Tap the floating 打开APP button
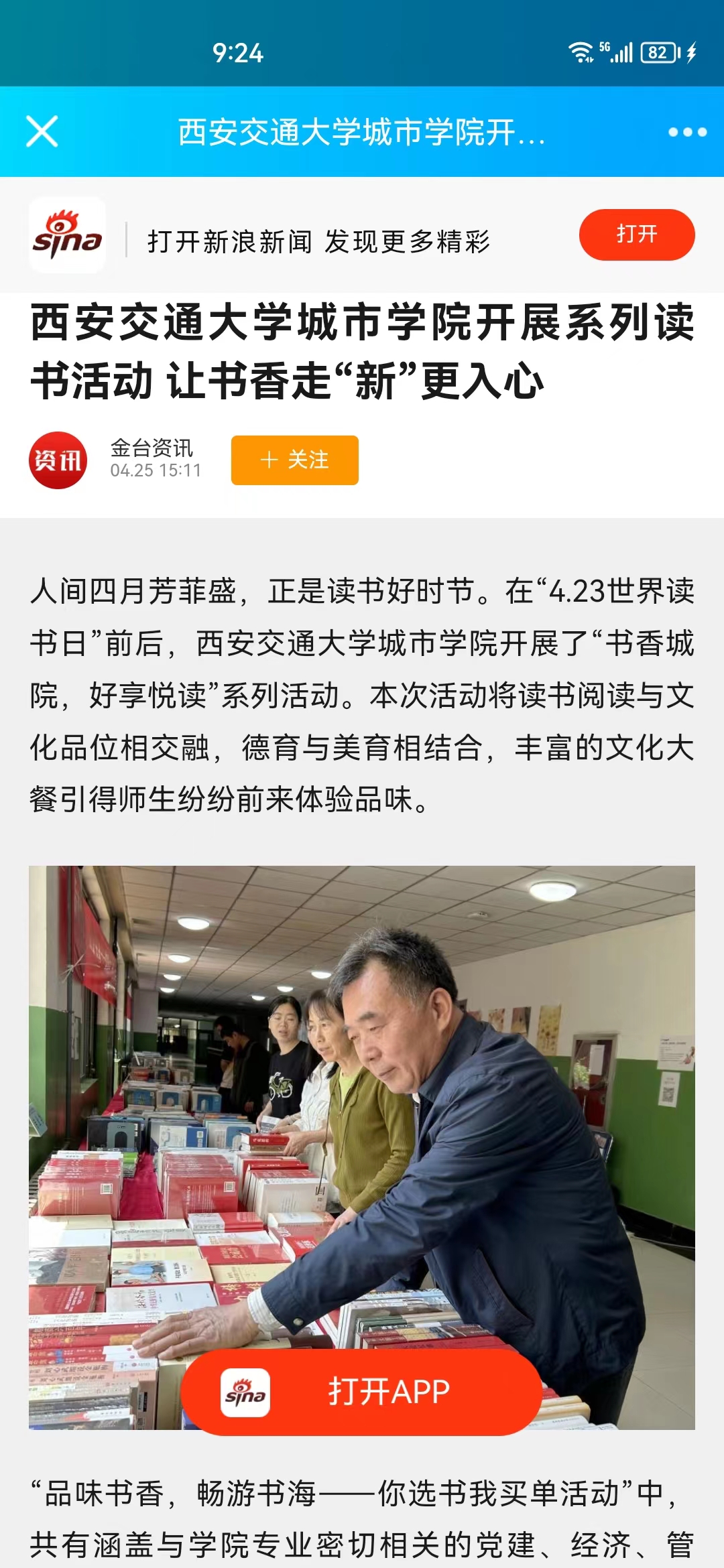724x1568 pixels. click(x=361, y=1392)
